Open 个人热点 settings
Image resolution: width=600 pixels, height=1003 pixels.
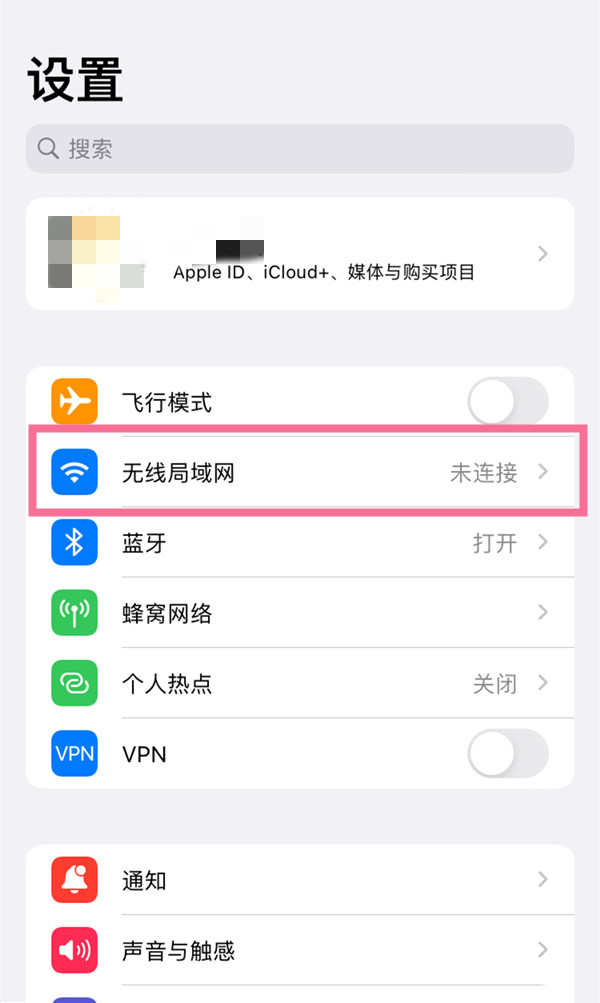(x=300, y=684)
